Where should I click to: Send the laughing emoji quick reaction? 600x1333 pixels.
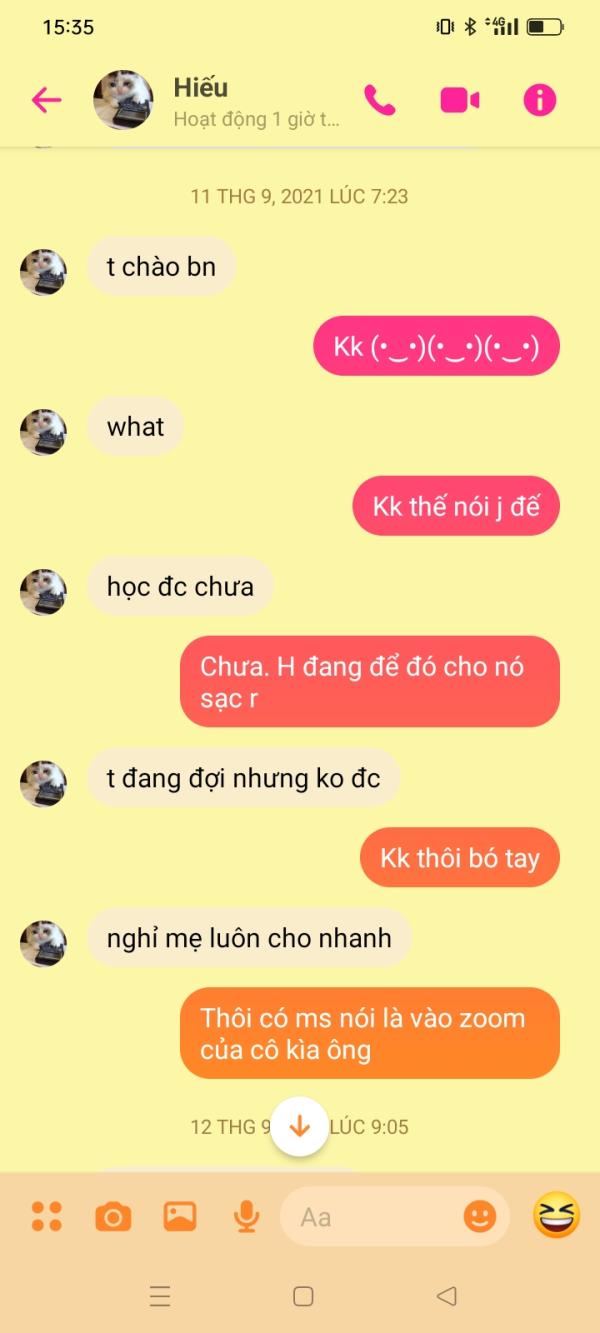click(x=556, y=1216)
